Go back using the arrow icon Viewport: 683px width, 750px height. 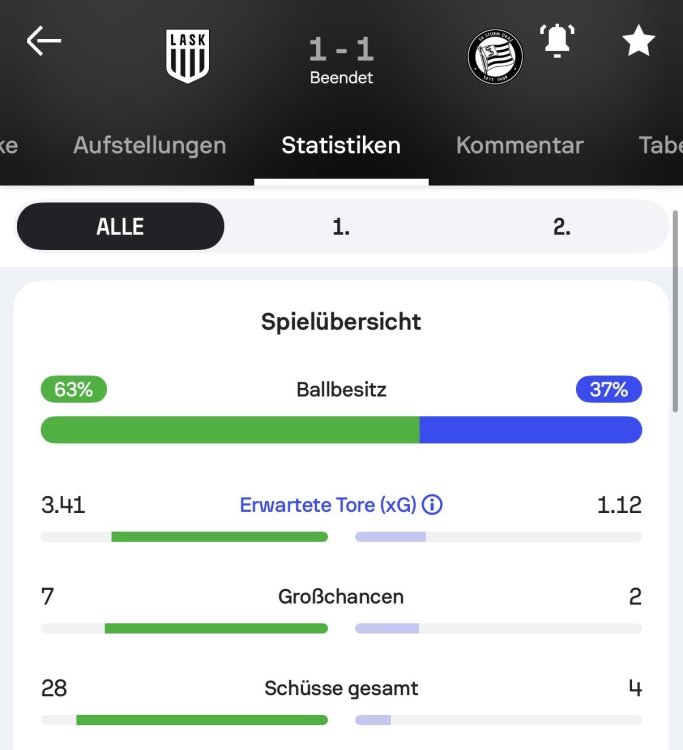tap(44, 41)
